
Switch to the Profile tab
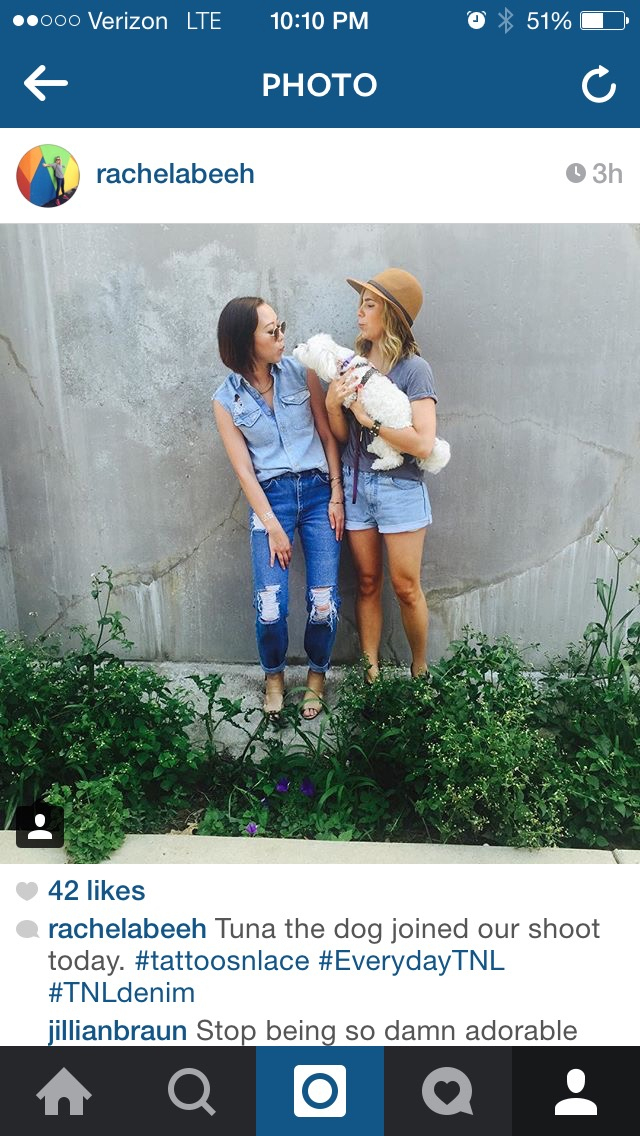576,1091
